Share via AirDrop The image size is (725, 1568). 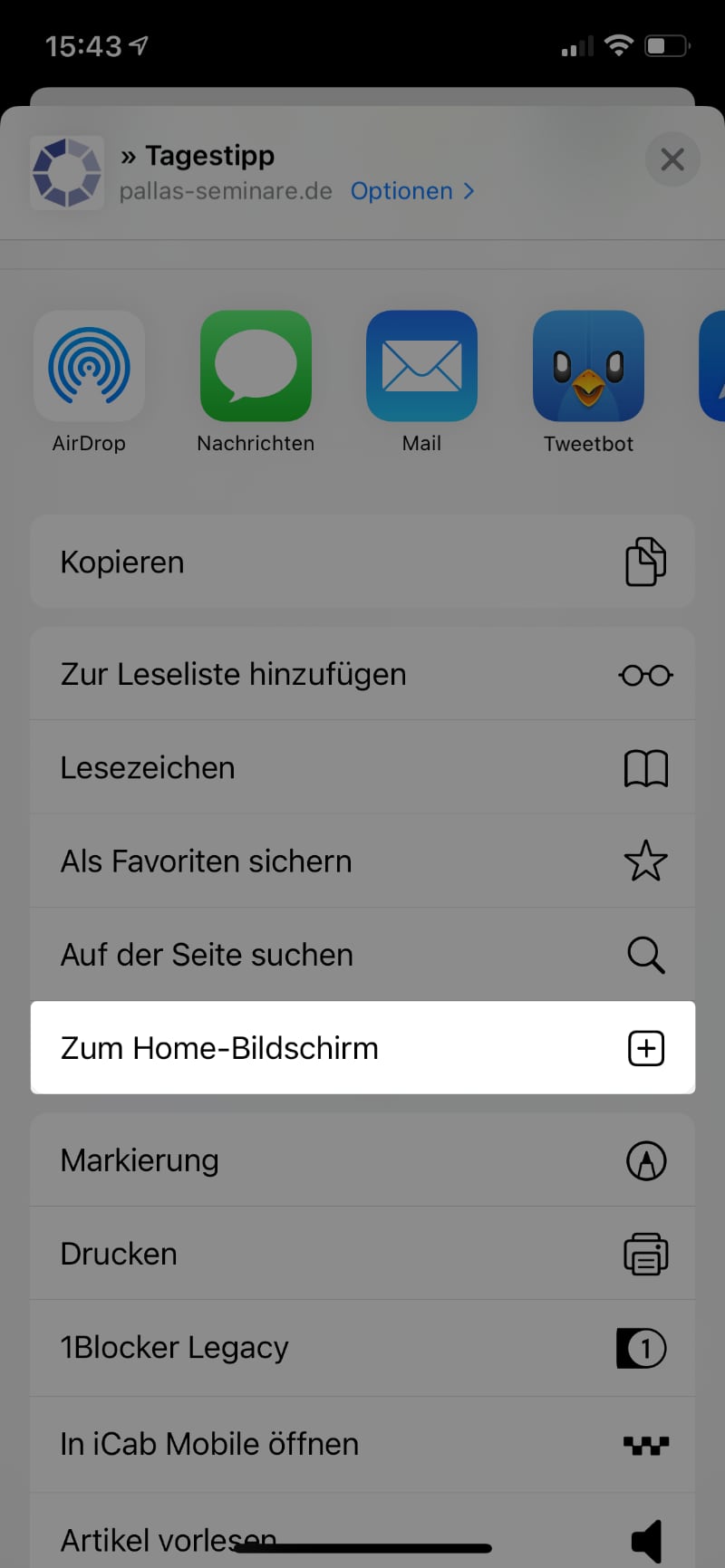point(89,367)
